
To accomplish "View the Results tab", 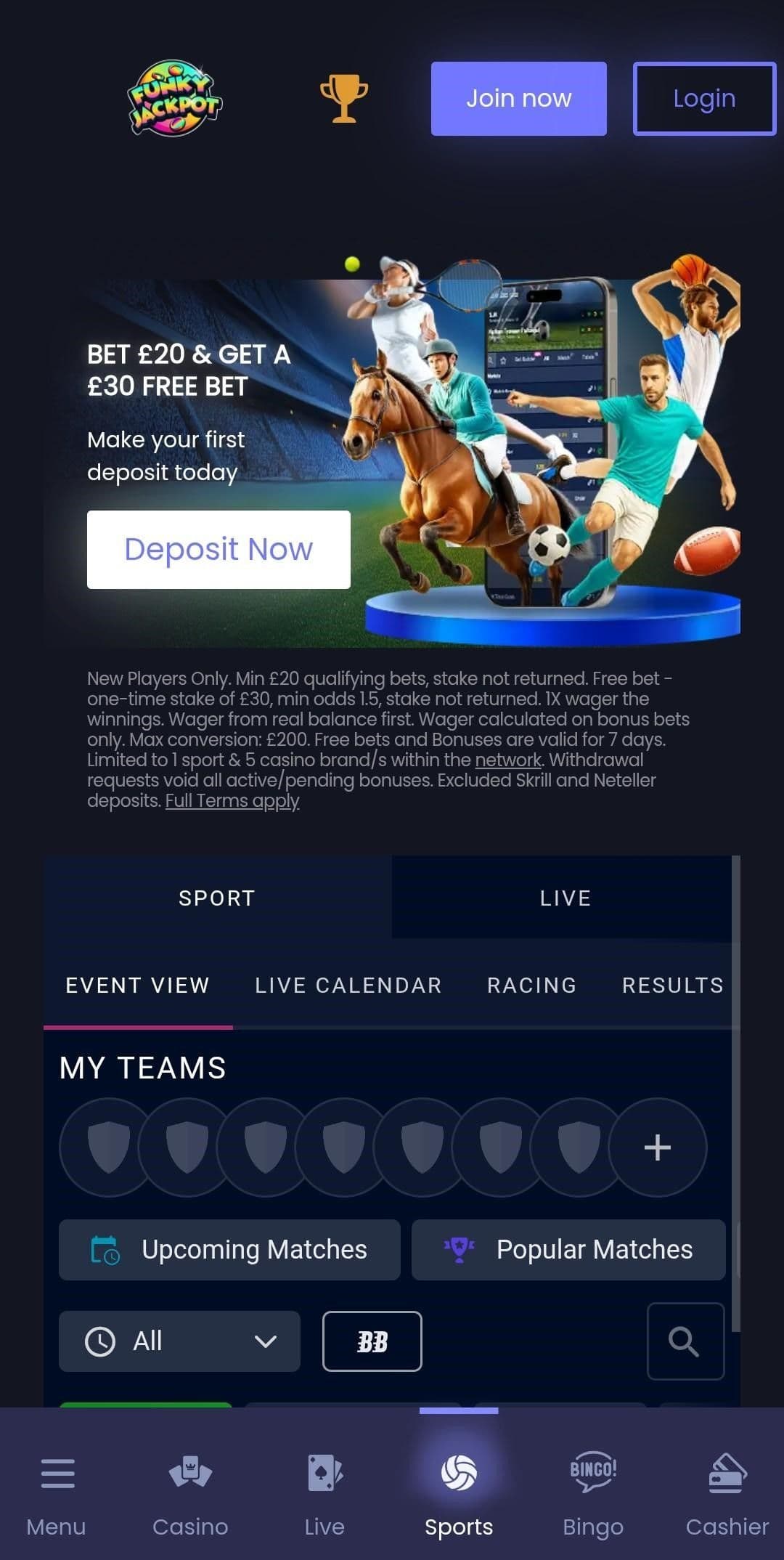I will tap(673, 986).
